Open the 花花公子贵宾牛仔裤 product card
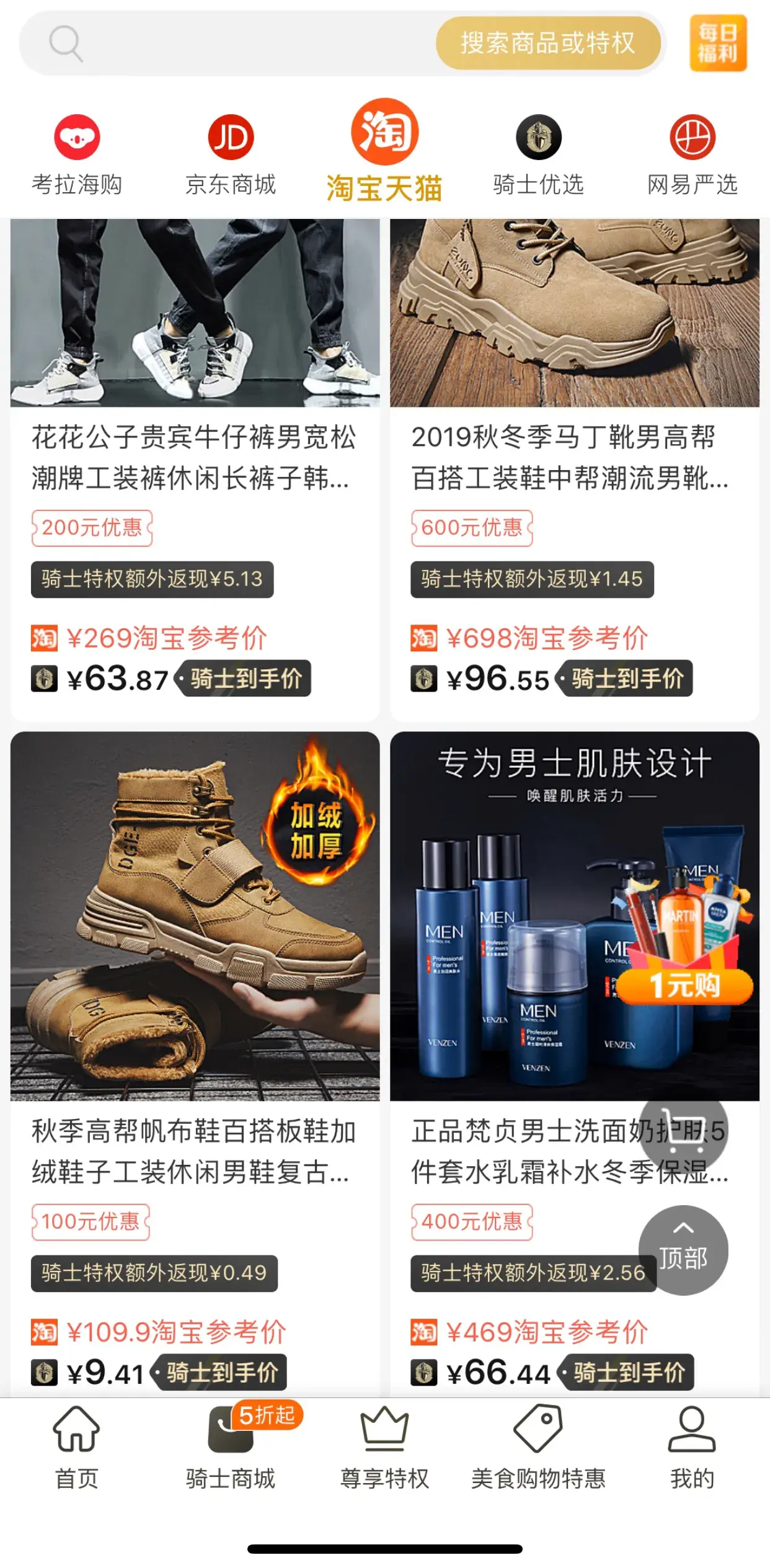 point(195,459)
